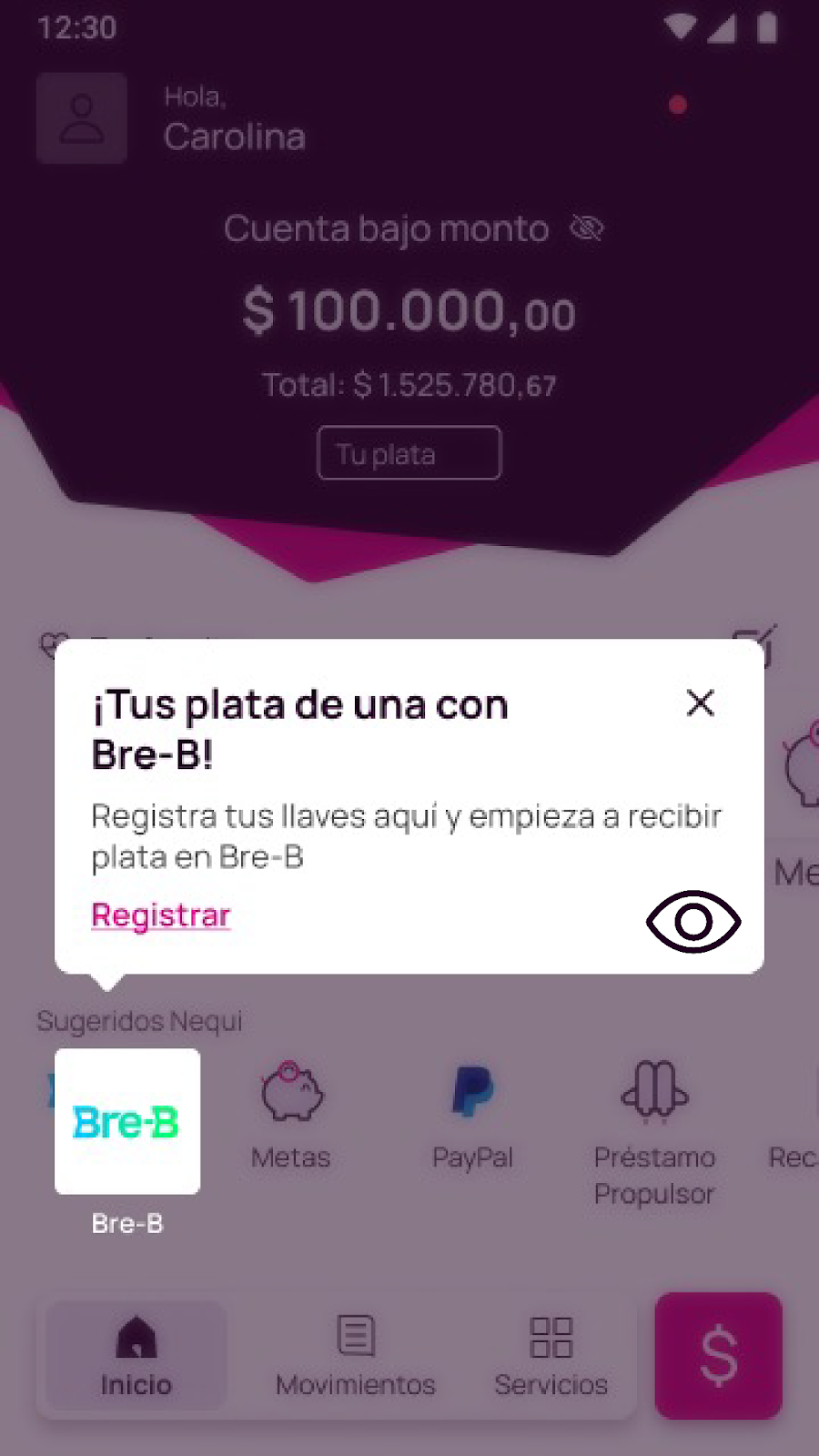
Task: Open the pink dollar sign action button
Action: coord(718,1356)
